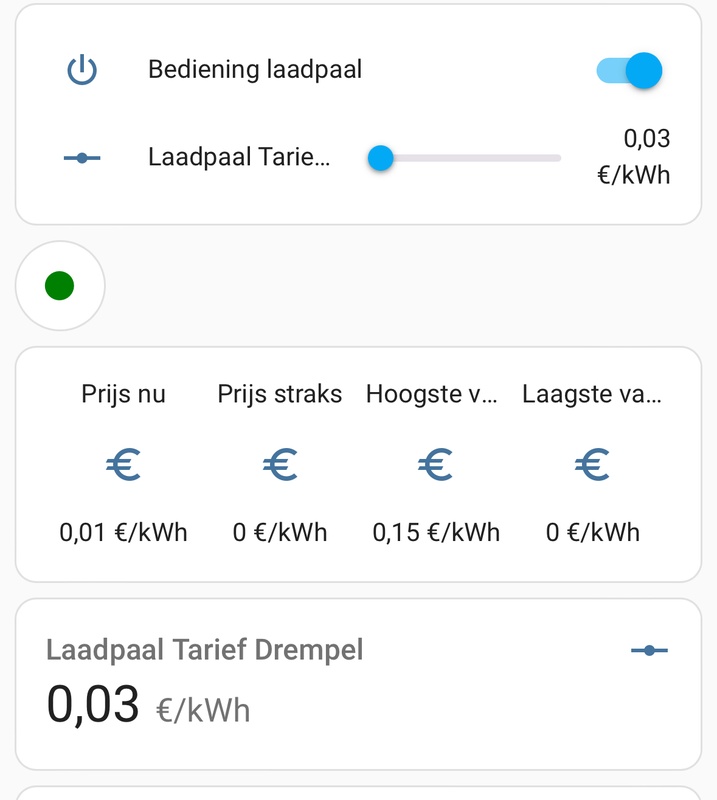View the Laagste price entity

[x=592, y=464]
